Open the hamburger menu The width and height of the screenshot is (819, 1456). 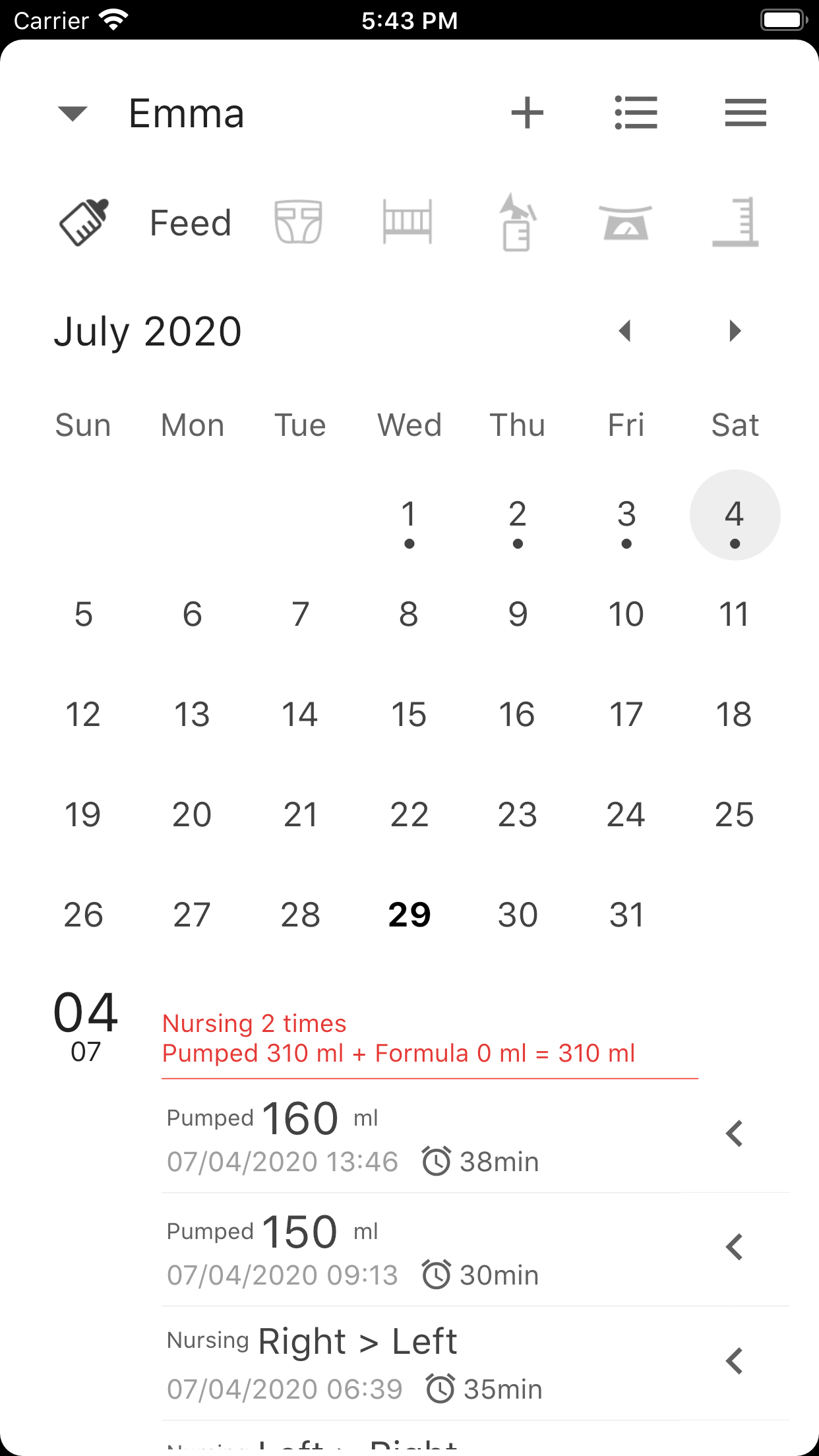(x=745, y=113)
